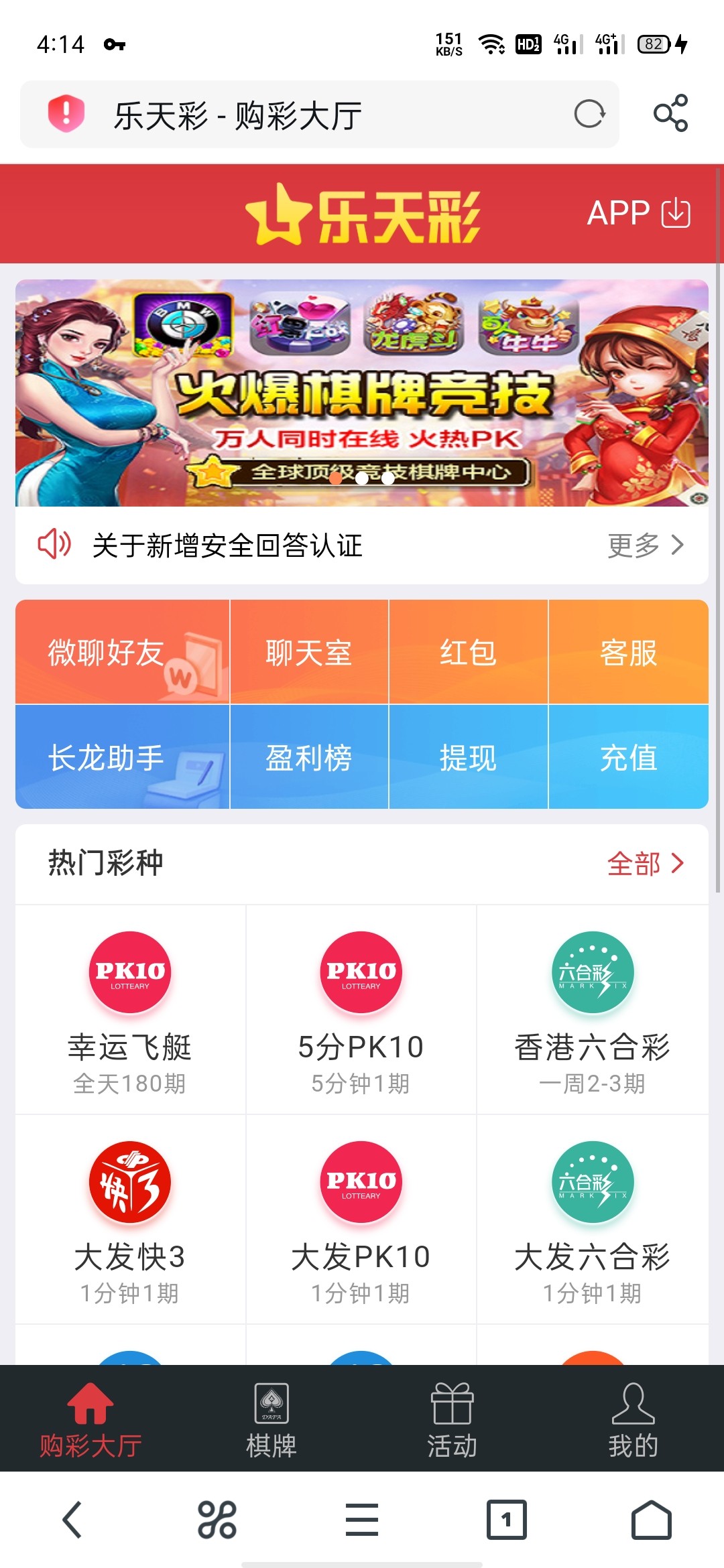Screen dimensions: 724x1568
Task: Go back using the browser back arrow
Action: click(72, 1520)
